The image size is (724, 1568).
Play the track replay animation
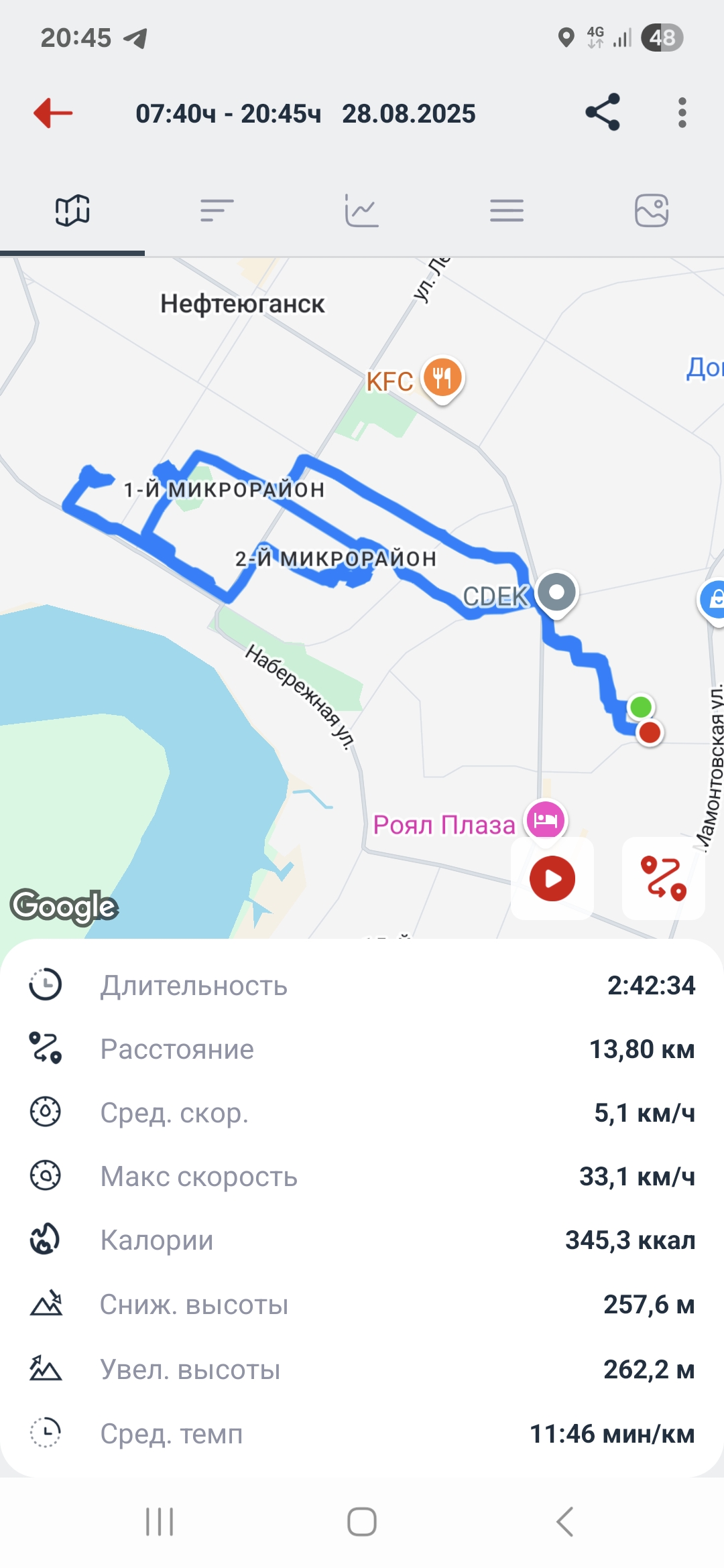tap(552, 878)
